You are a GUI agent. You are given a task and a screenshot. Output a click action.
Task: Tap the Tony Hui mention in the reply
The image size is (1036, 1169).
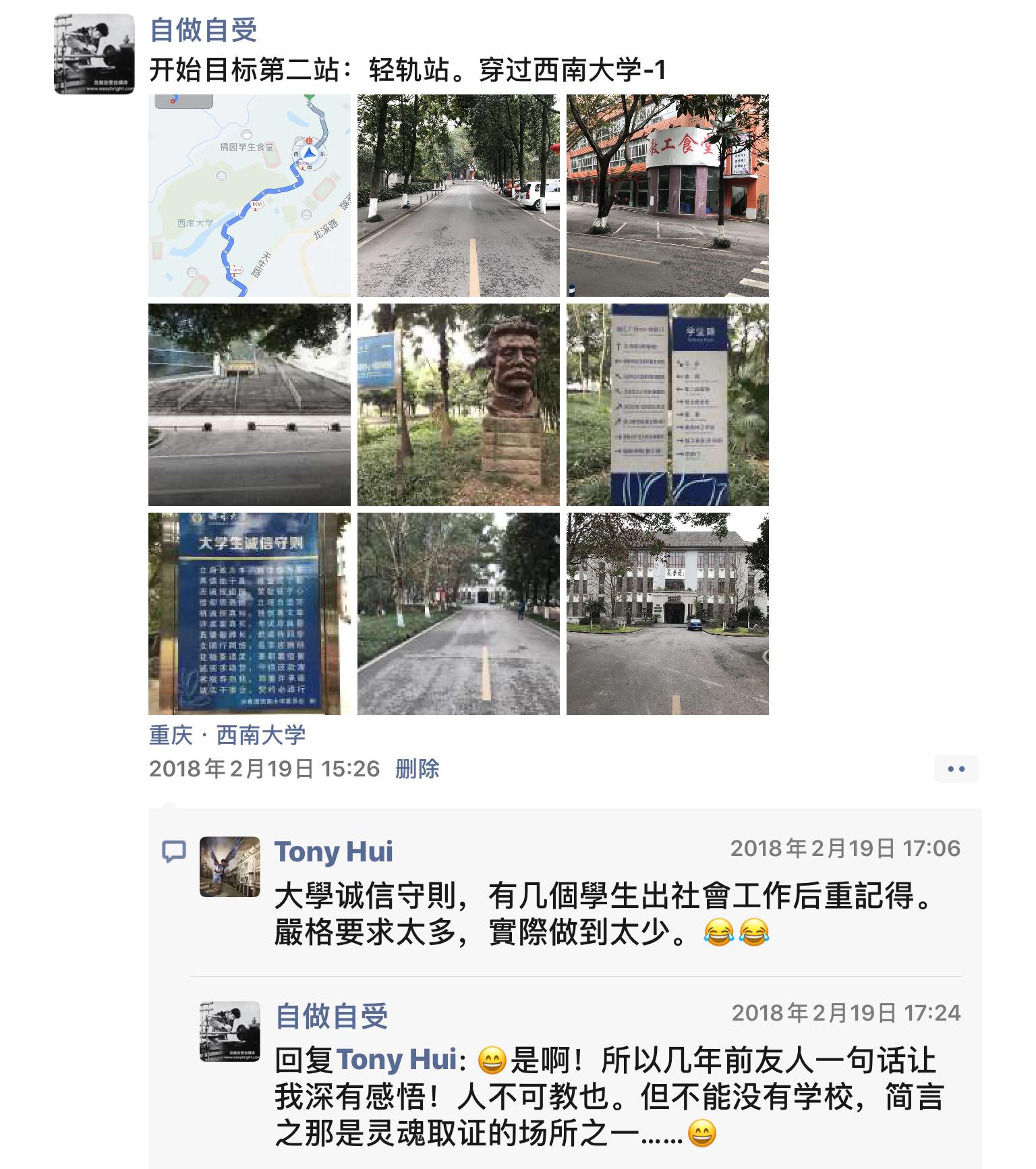click(397, 1060)
